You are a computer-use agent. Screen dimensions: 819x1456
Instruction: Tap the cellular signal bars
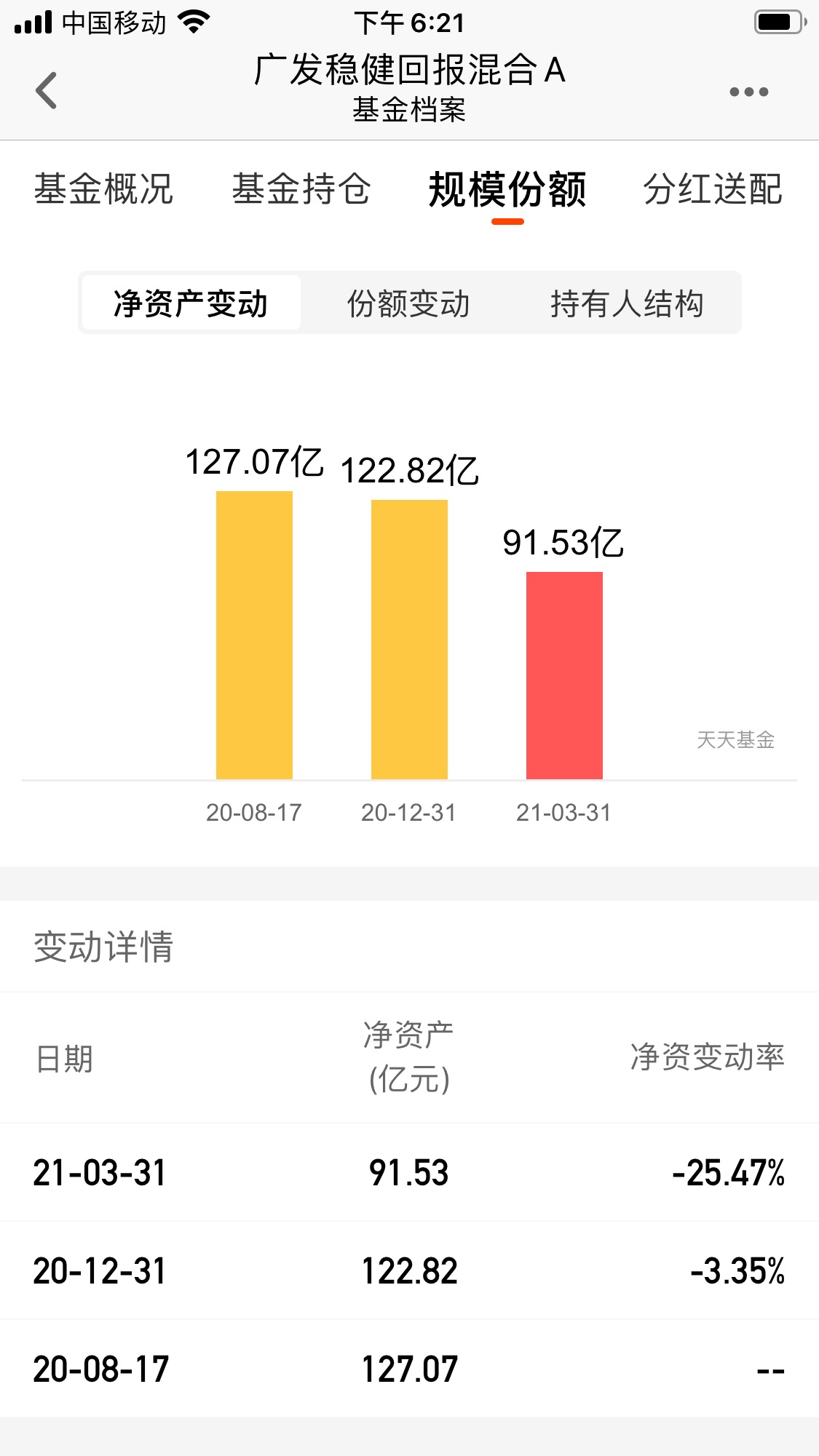pyautogui.click(x=32, y=21)
